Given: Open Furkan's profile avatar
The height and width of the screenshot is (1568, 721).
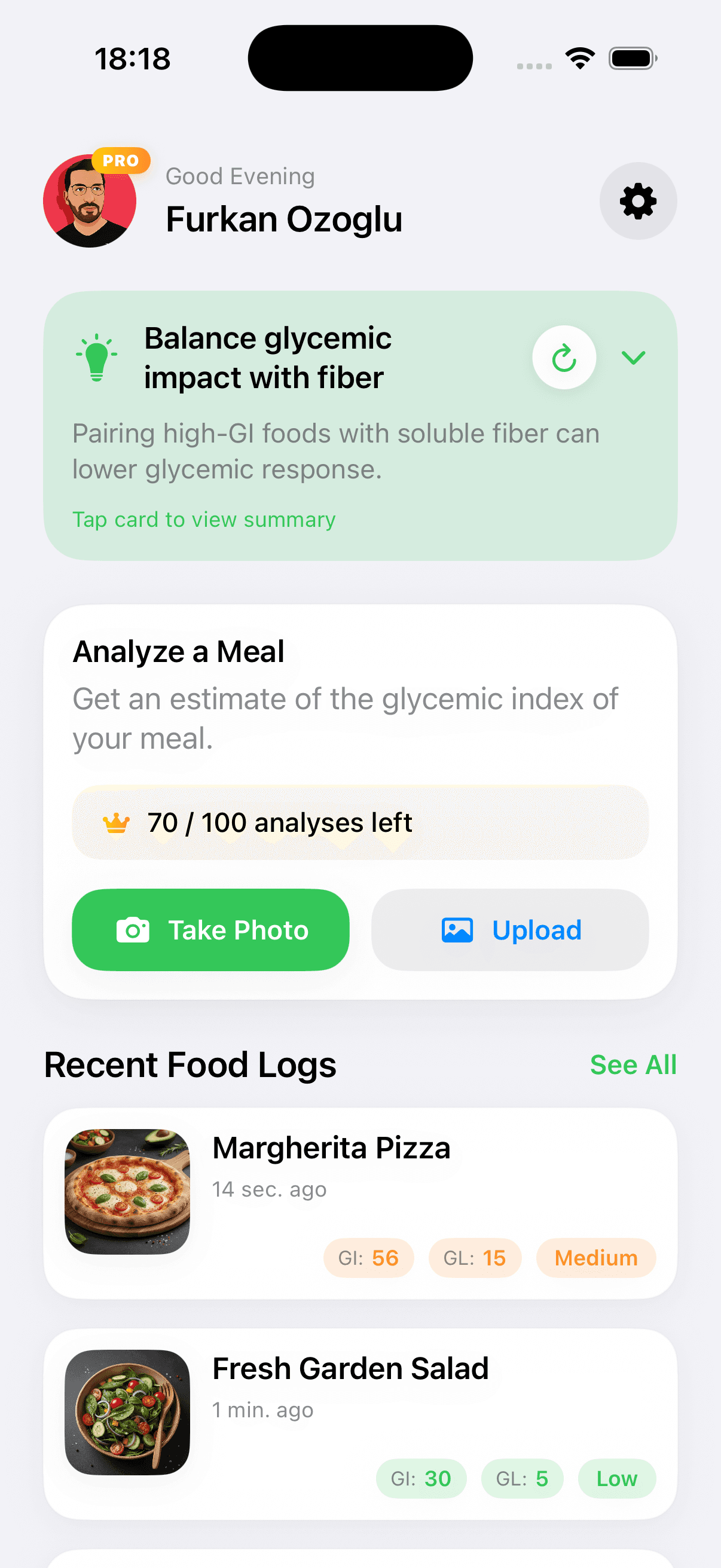Looking at the screenshot, I should point(89,202).
